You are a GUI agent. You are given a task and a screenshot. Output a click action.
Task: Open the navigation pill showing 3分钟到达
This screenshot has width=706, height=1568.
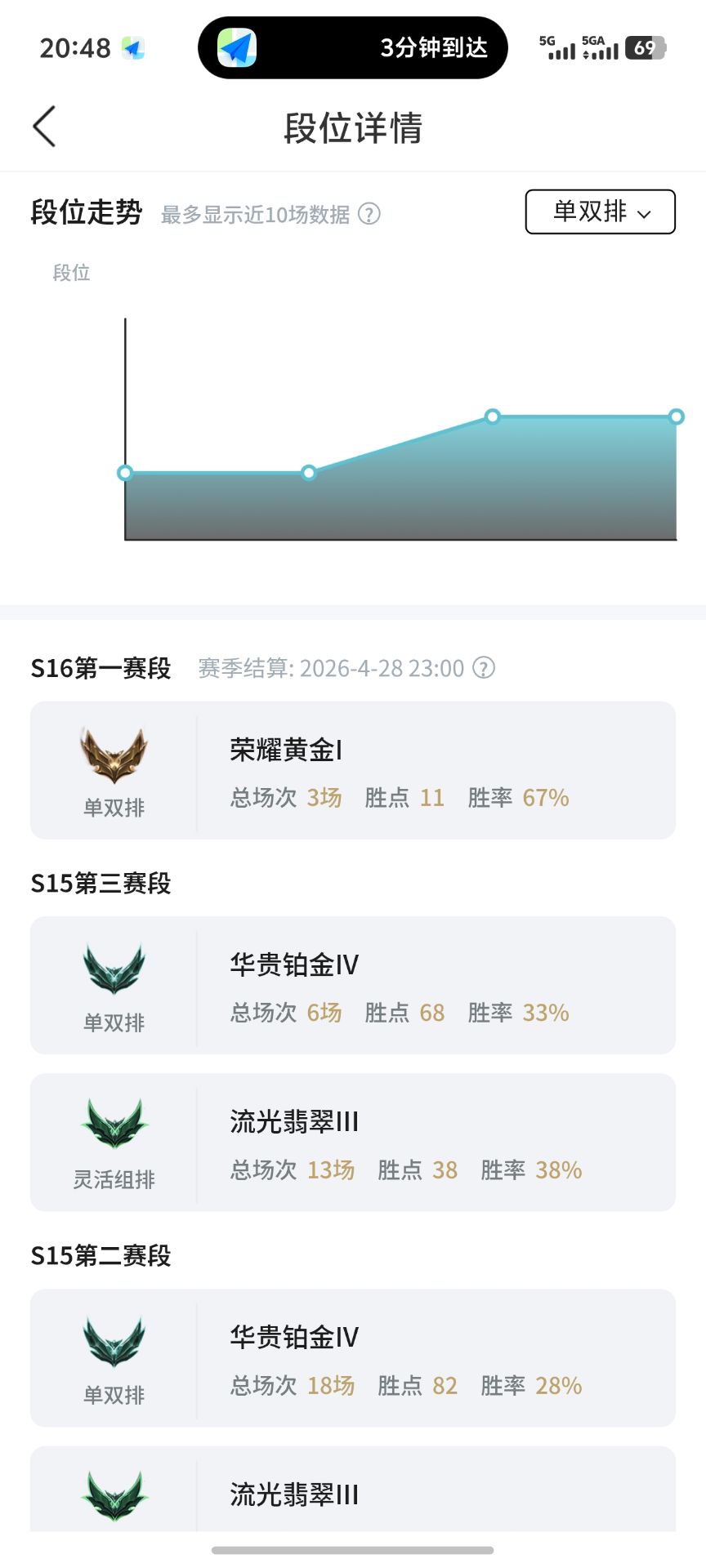[x=352, y=48]
